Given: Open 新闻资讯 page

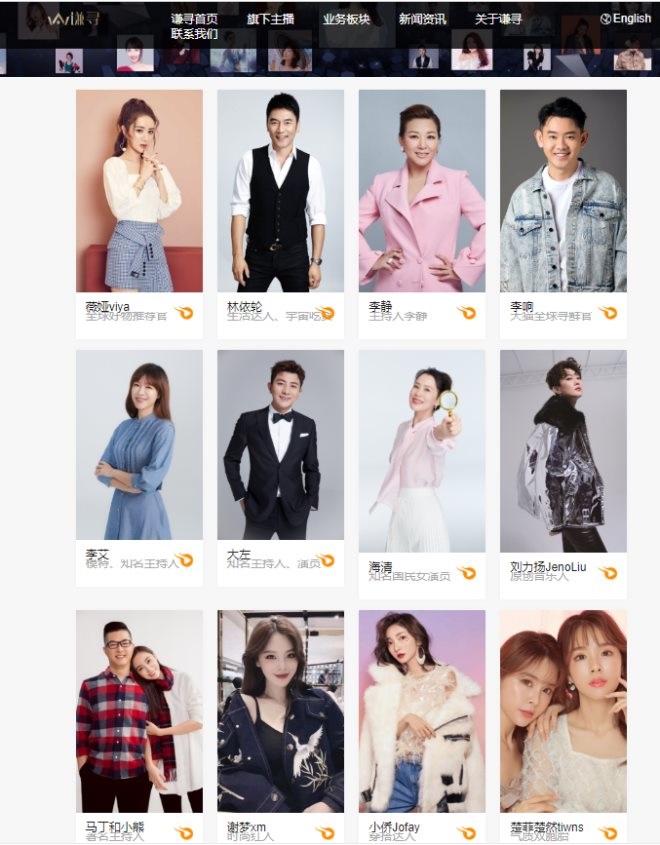Looking at the screenshot, I should [422, 19].
